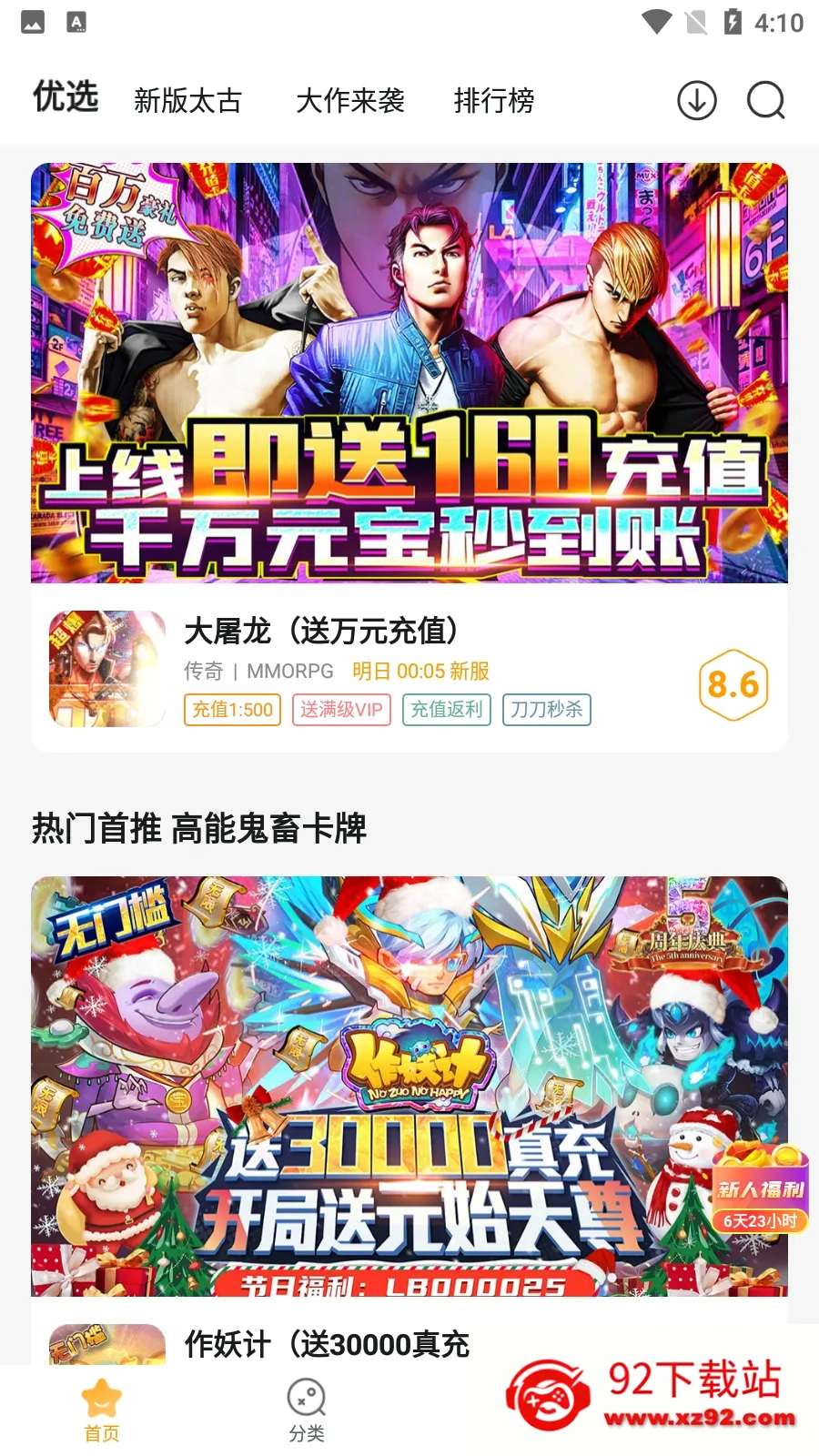
Task: Open the search icon
Action: click(765, 100)
